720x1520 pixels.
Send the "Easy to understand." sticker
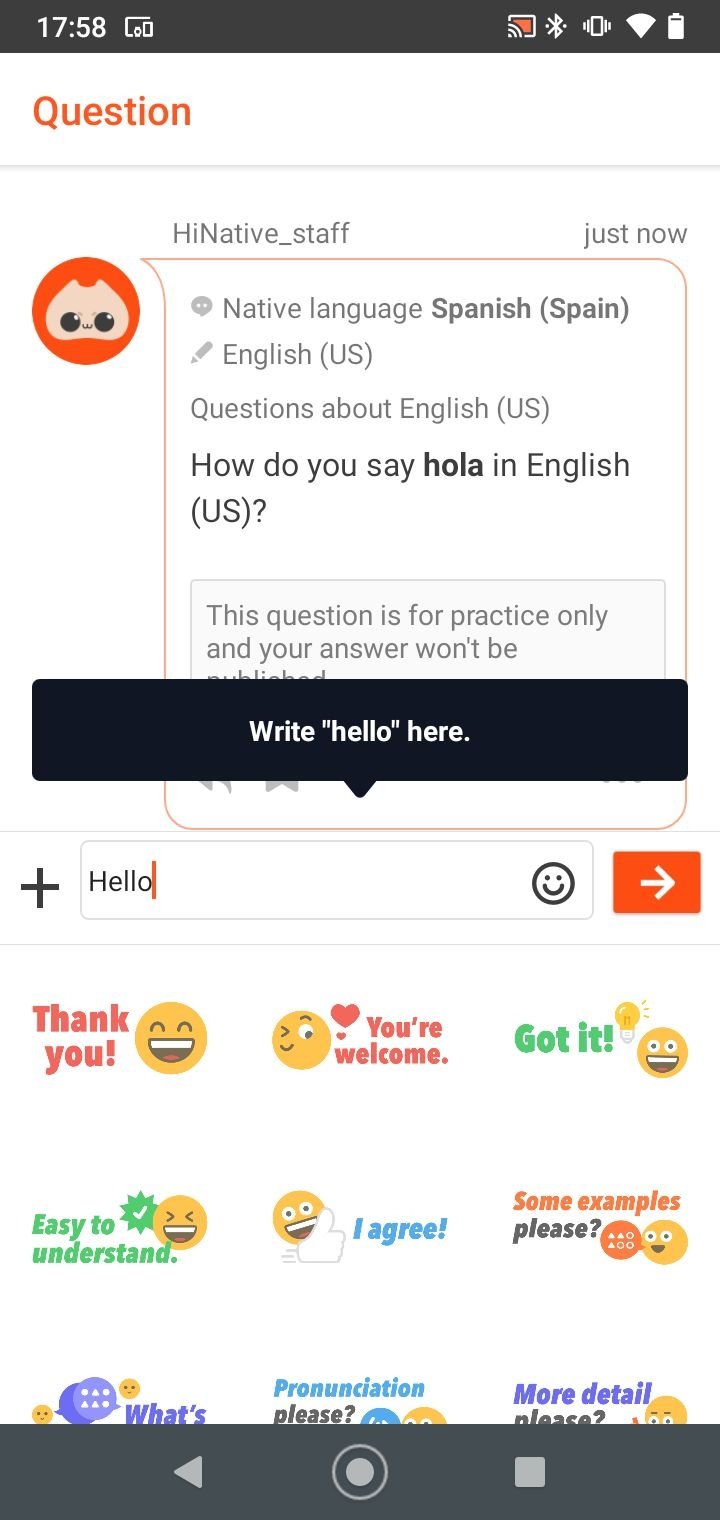(x=120, y=1228)
